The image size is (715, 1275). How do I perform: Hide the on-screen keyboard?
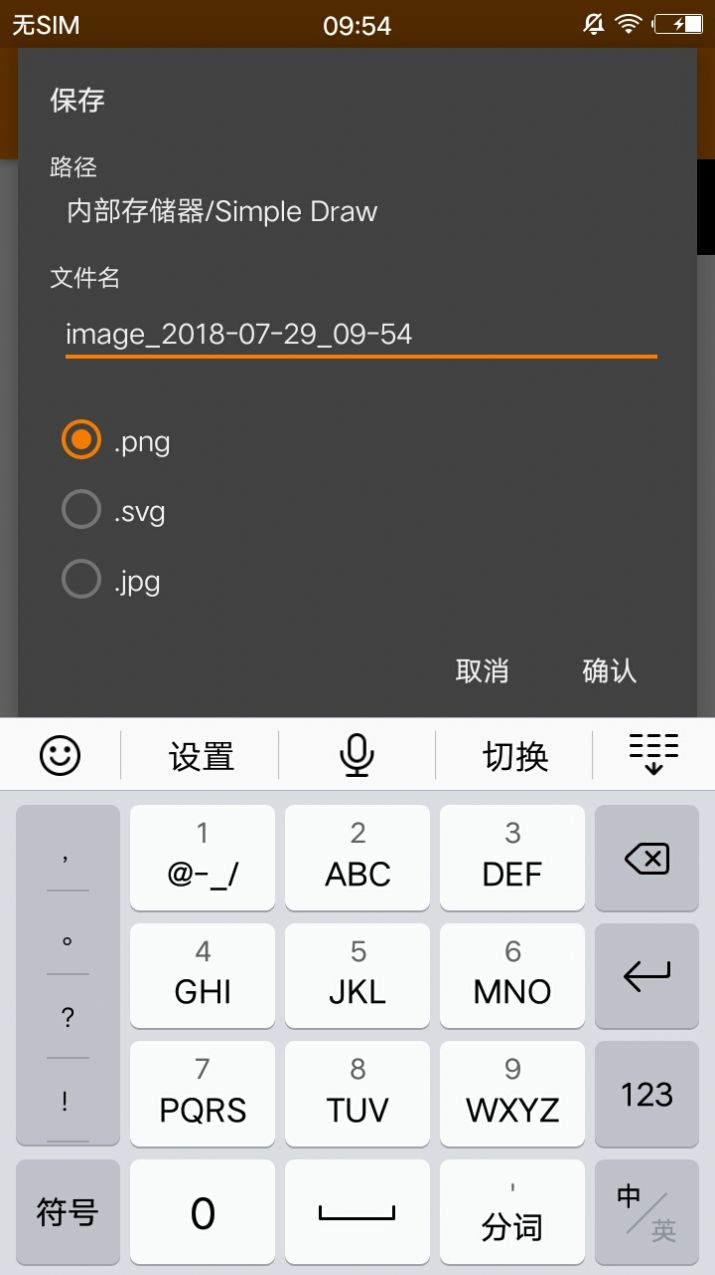653,755
